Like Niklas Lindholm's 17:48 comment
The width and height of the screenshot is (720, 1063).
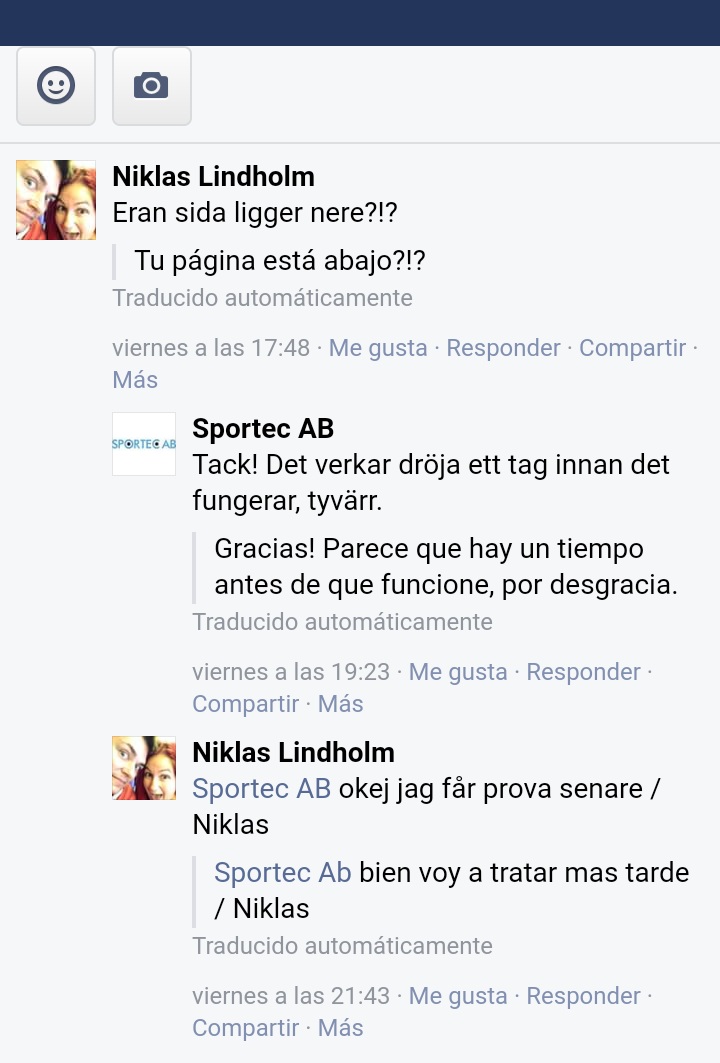tap(378, 348)
